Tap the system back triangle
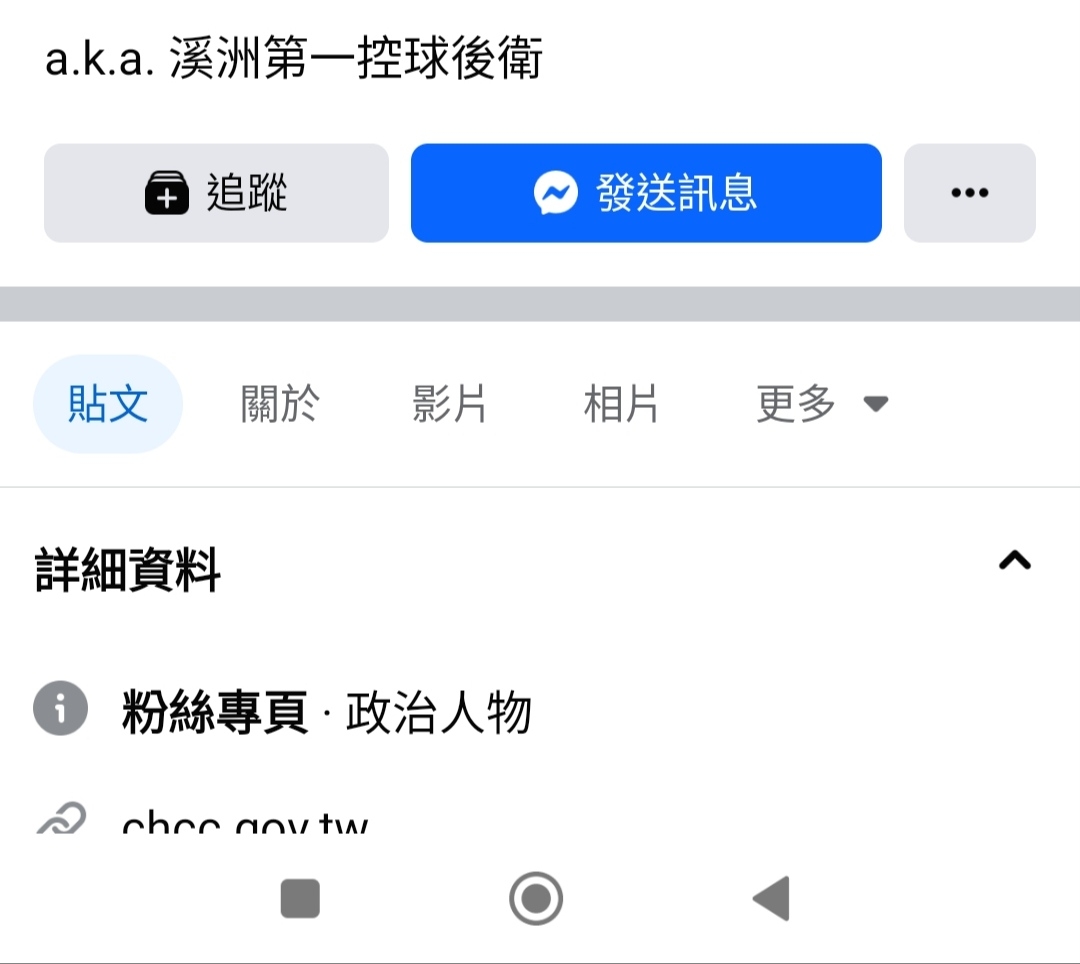1080x964 pixels. [772, 898]
